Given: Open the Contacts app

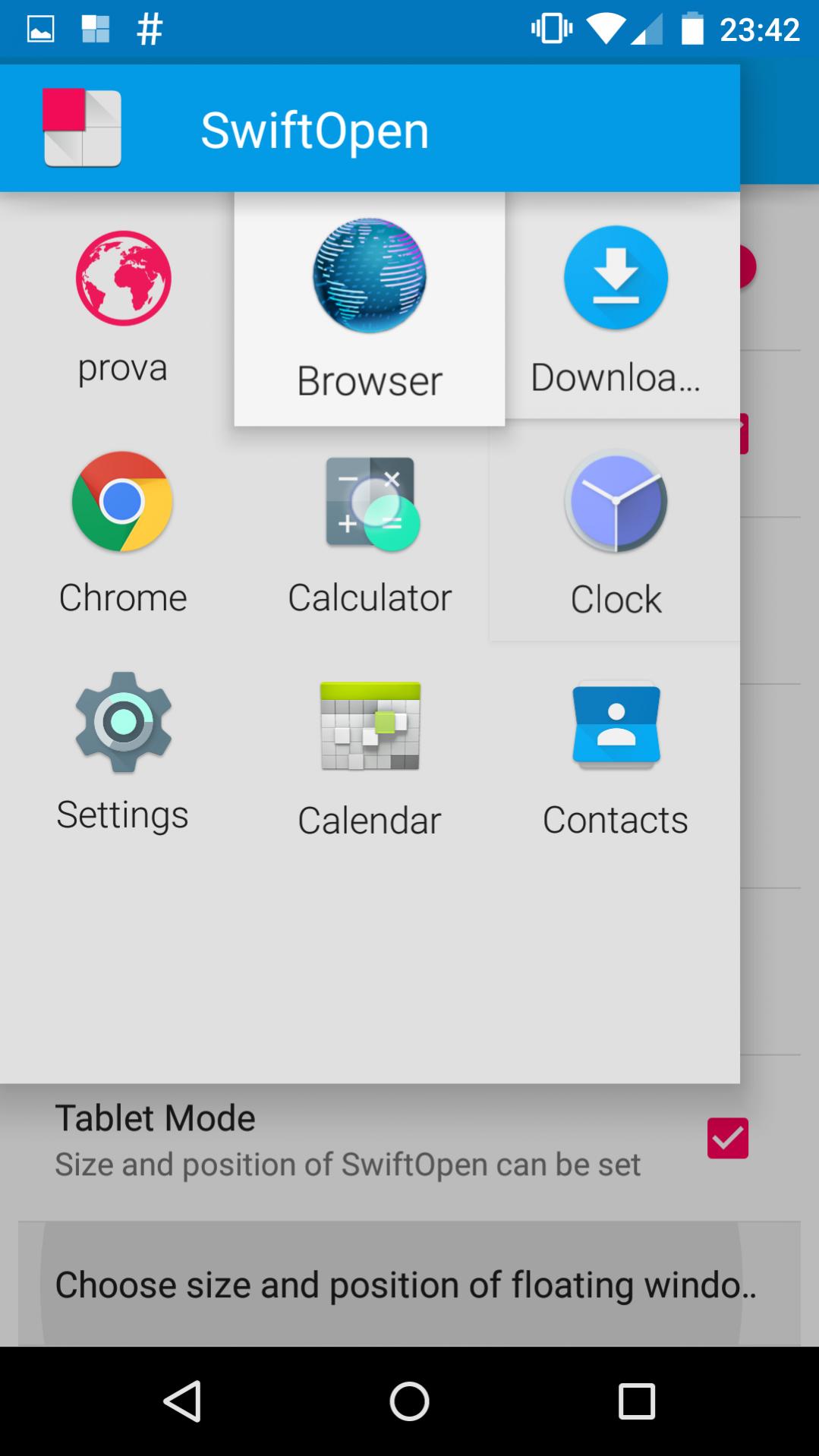Looking at the screenshot, I should (616, 755).
